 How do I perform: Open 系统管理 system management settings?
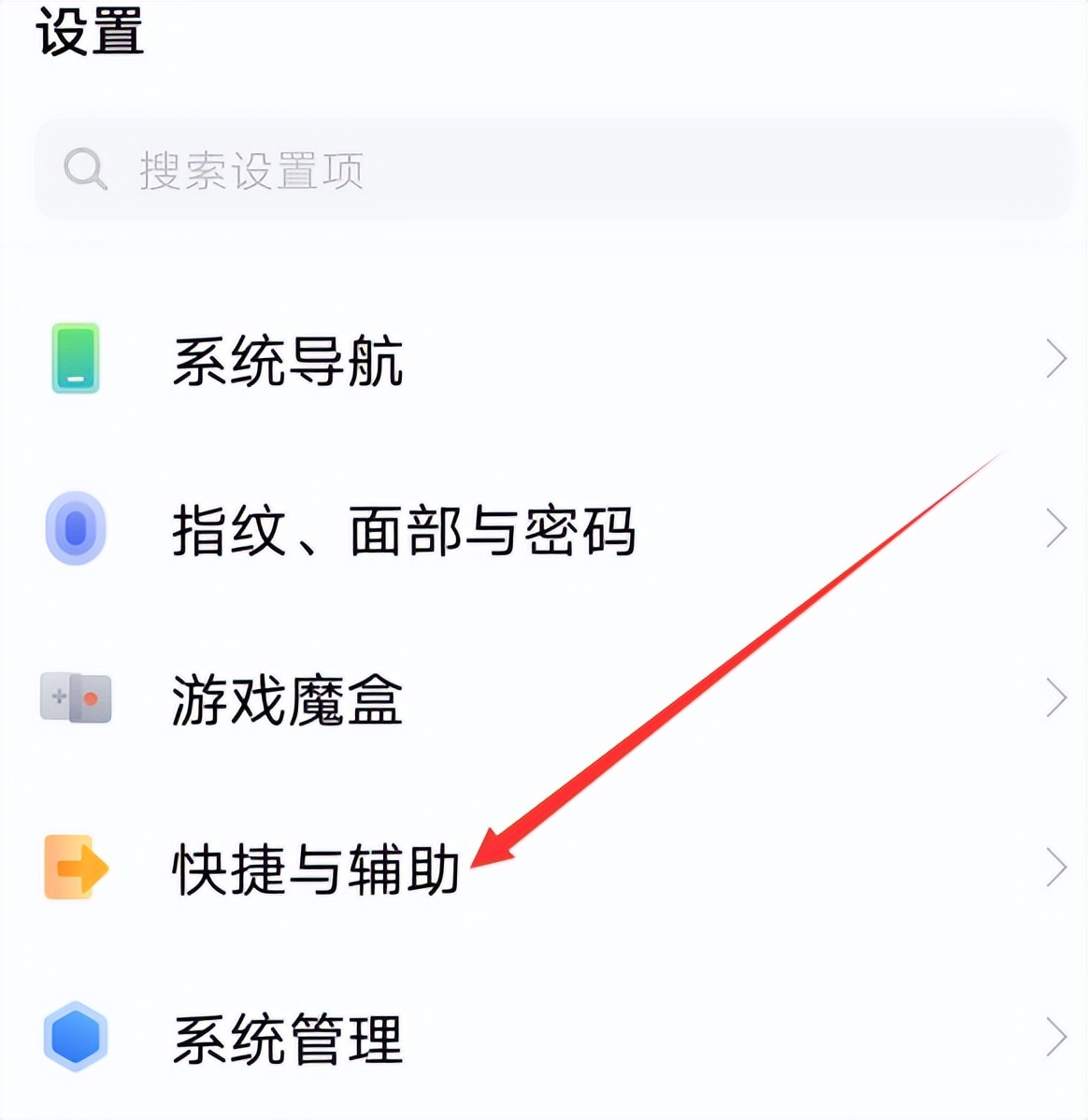(287, 1036)
